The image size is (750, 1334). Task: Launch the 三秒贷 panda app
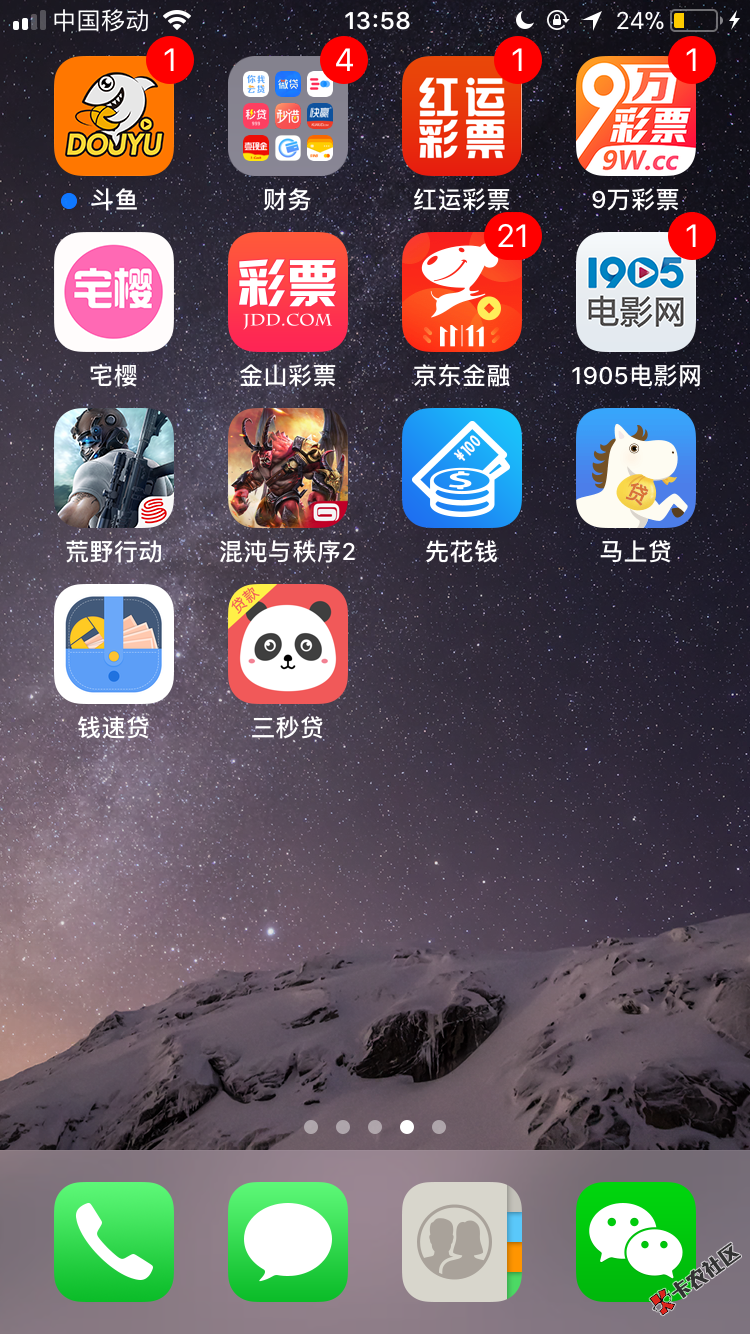[288, 644]
